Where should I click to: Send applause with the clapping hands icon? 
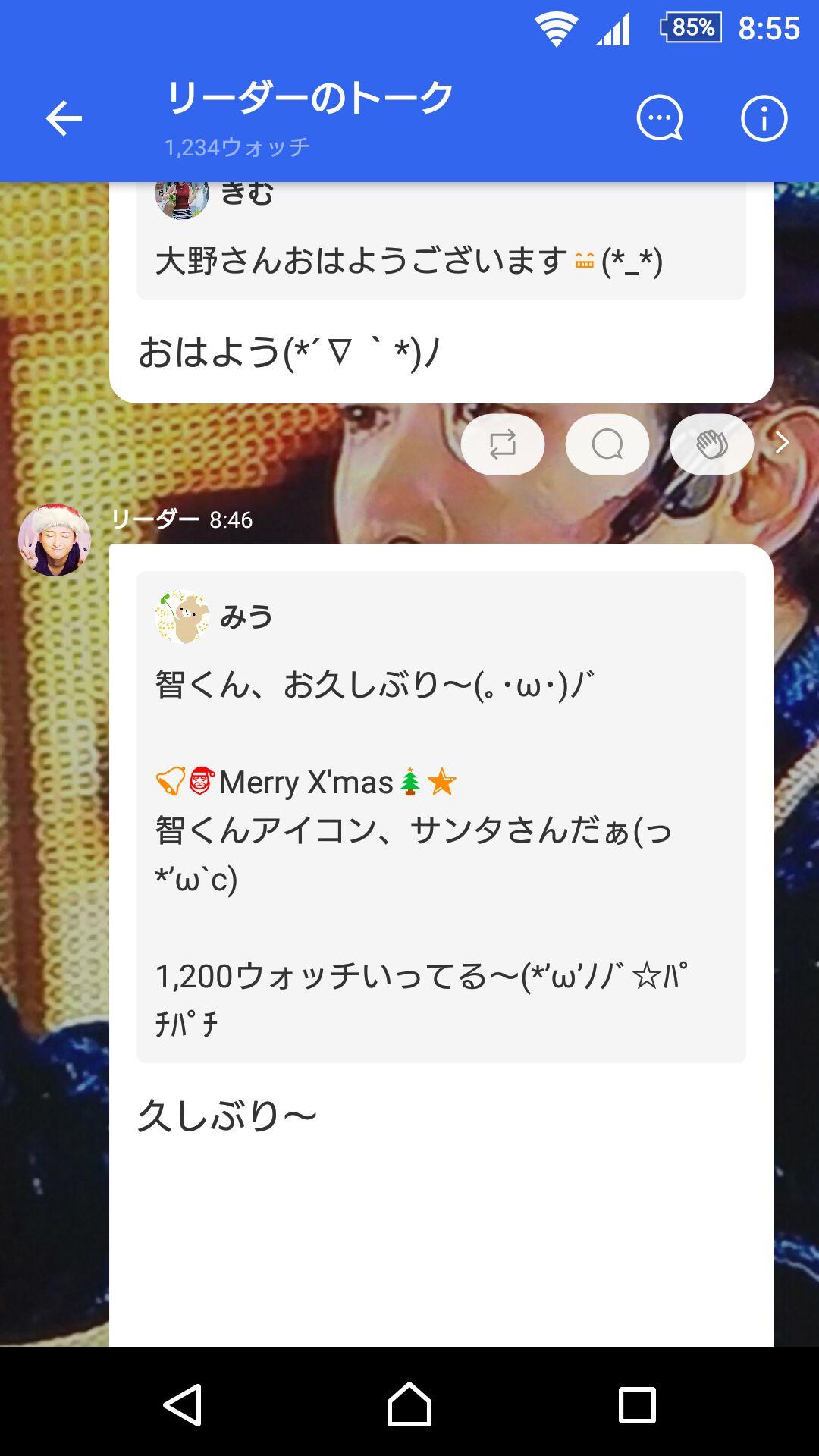point(710,444)
